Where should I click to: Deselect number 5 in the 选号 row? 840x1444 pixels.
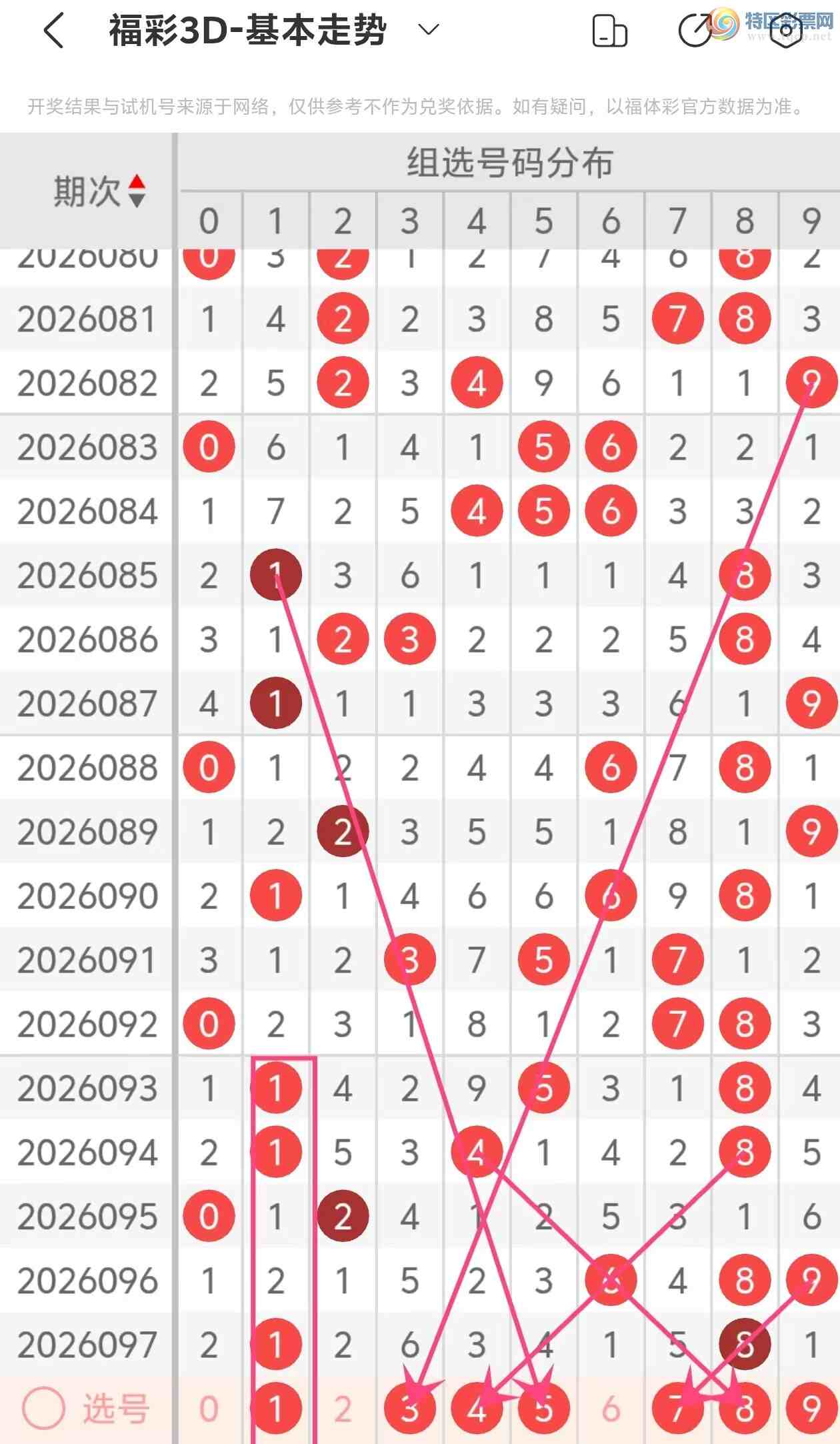point(543,1409)
